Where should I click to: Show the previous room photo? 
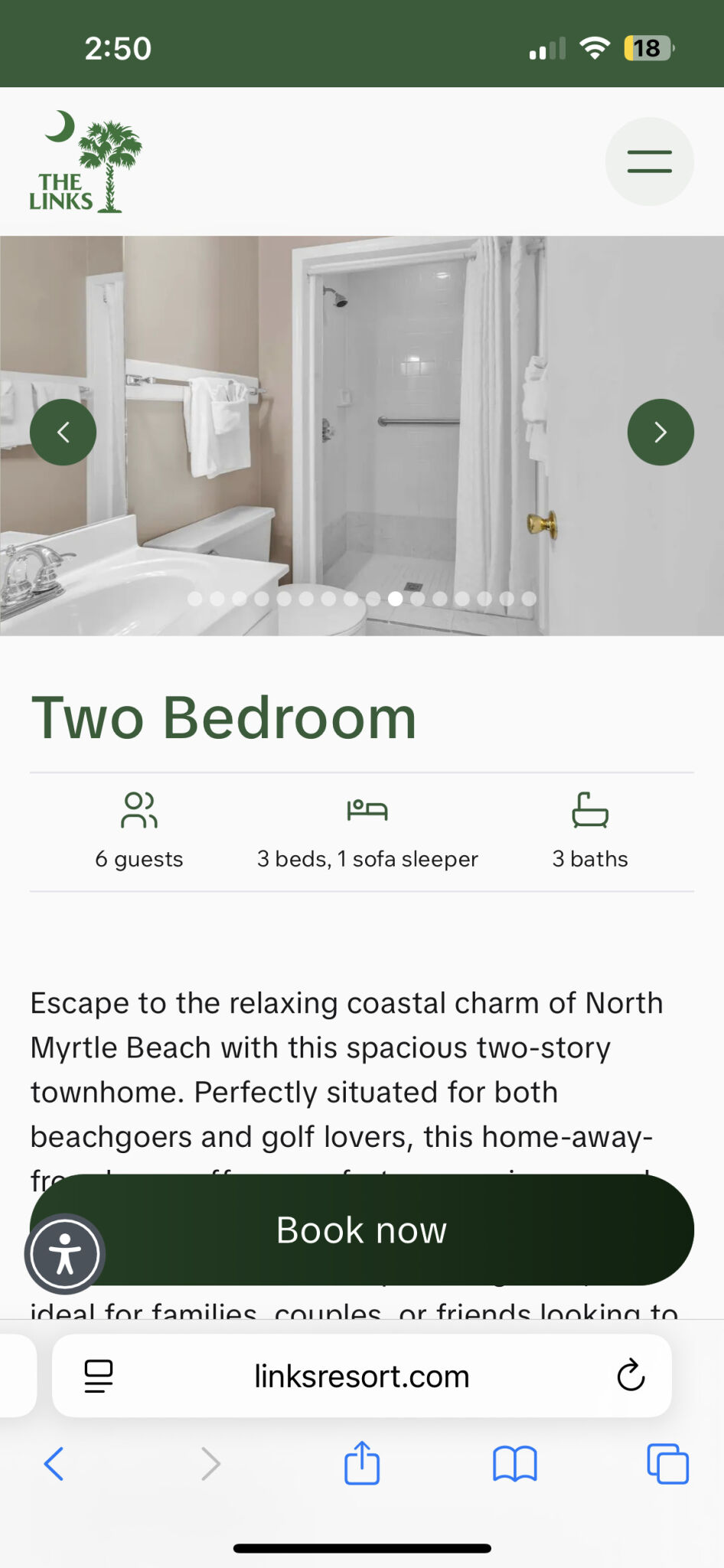coord(63,432)
